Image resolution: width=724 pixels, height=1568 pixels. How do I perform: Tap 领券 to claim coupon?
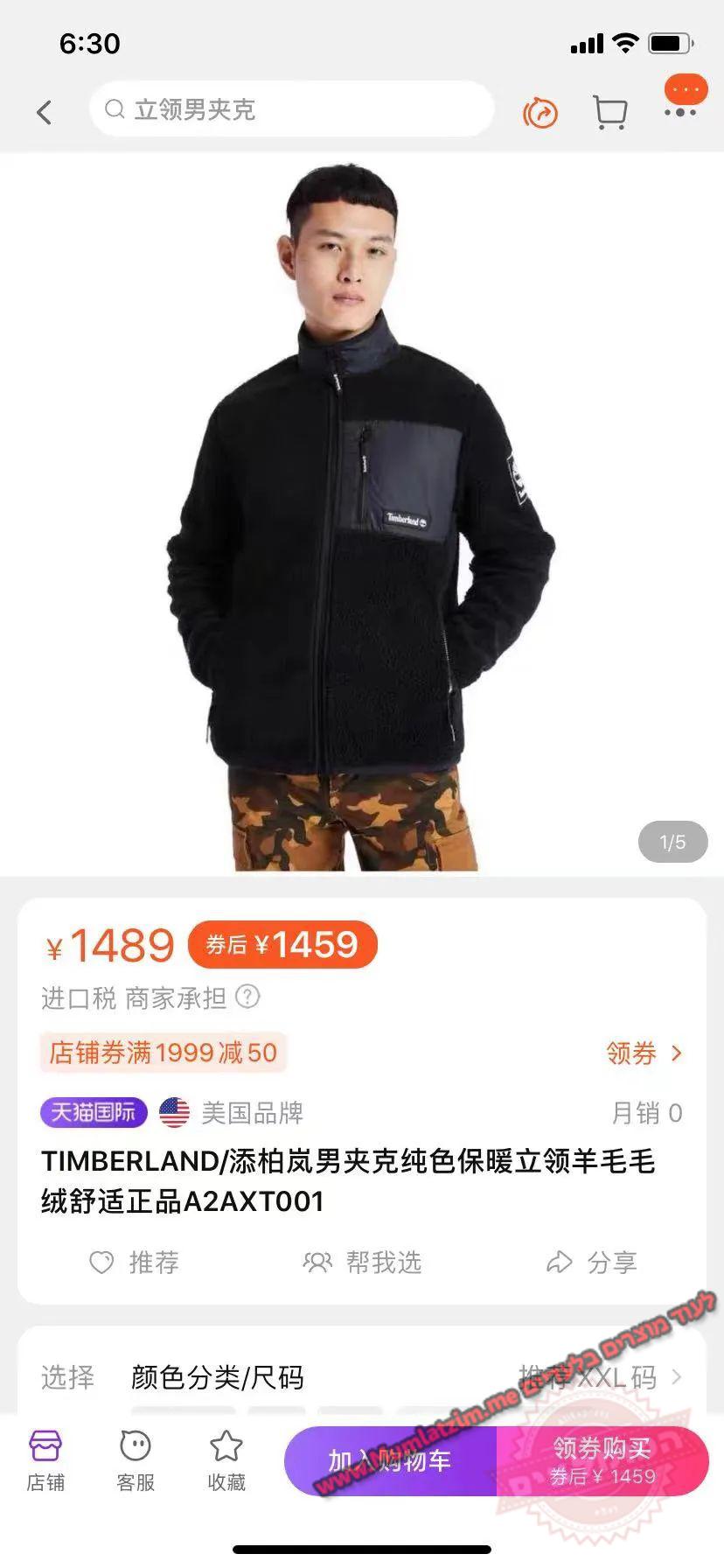tap(644, 1053)
